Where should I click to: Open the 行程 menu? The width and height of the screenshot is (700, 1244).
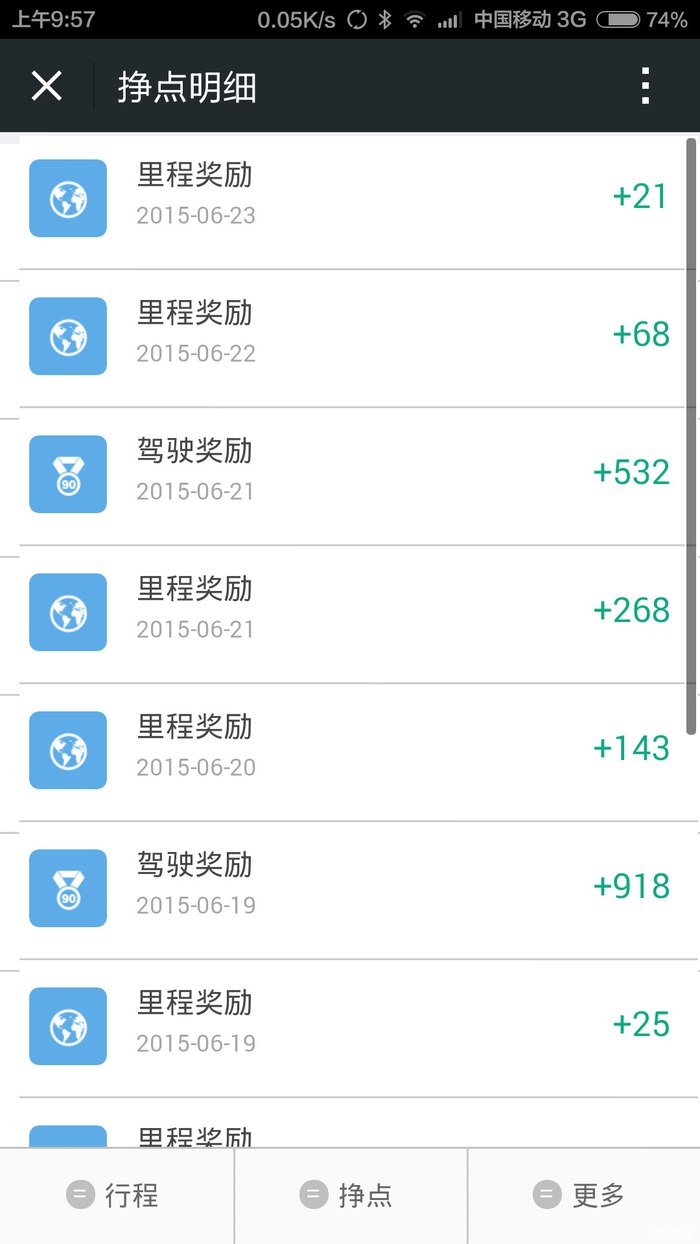115,1195
